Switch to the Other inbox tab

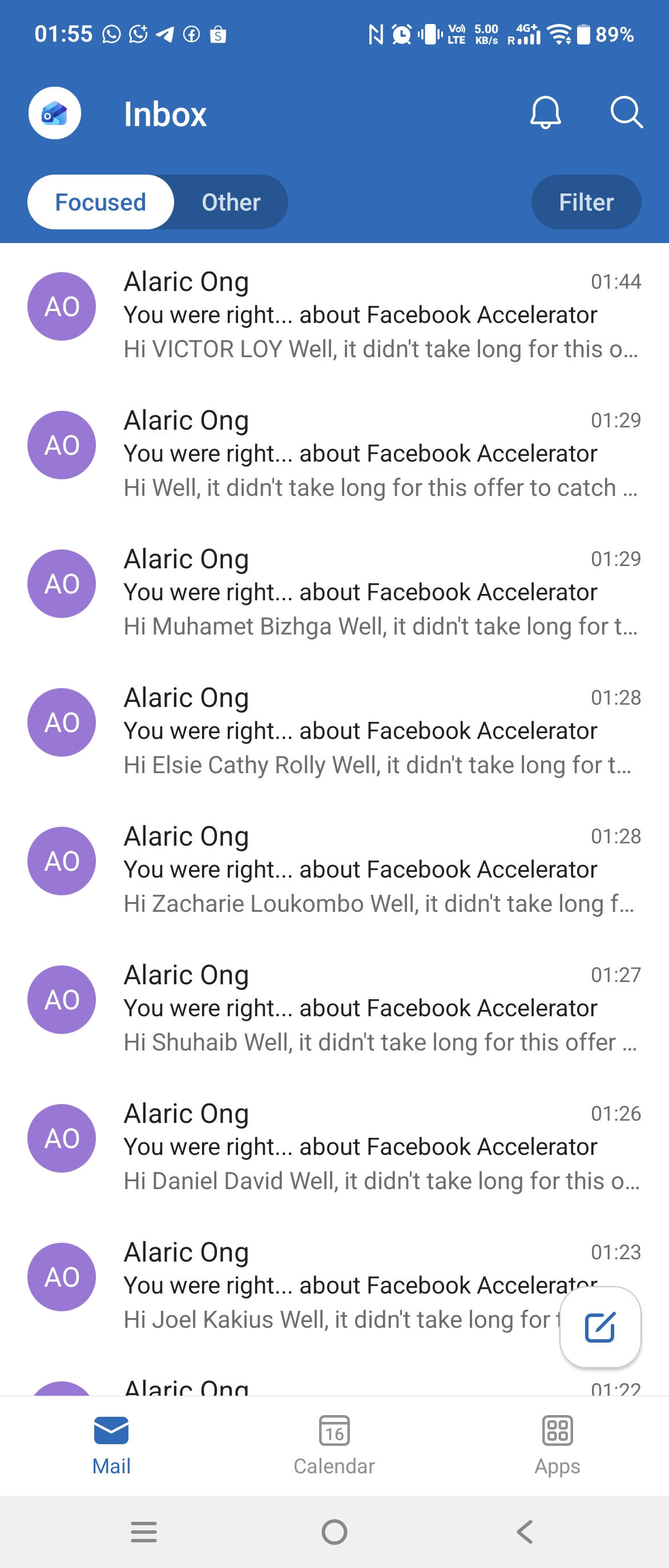(x=231, y=202)
